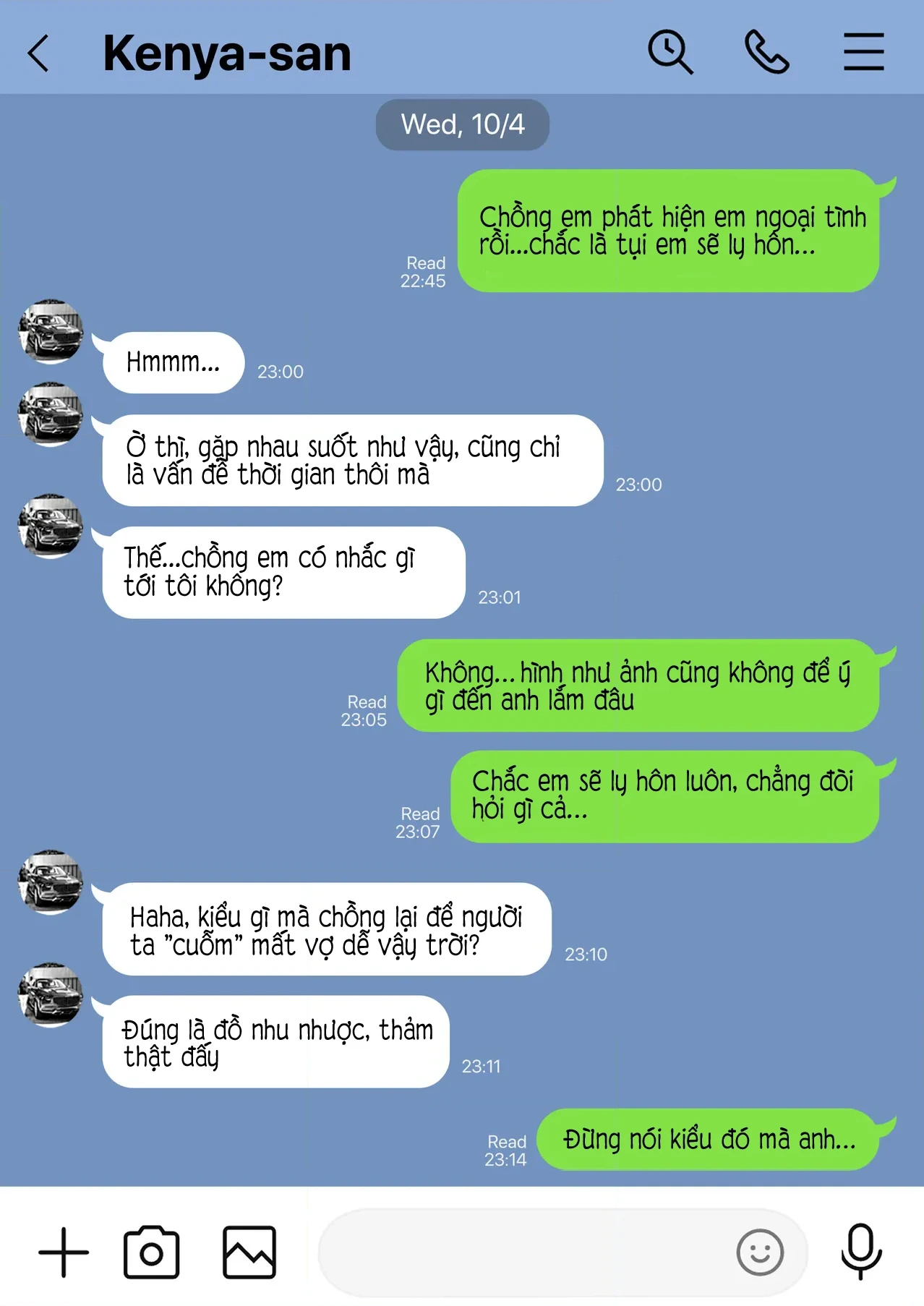Viewport: 924px width, 1306px height.
Task: Open the emoji sticker picker
Action: (759, 1252)
